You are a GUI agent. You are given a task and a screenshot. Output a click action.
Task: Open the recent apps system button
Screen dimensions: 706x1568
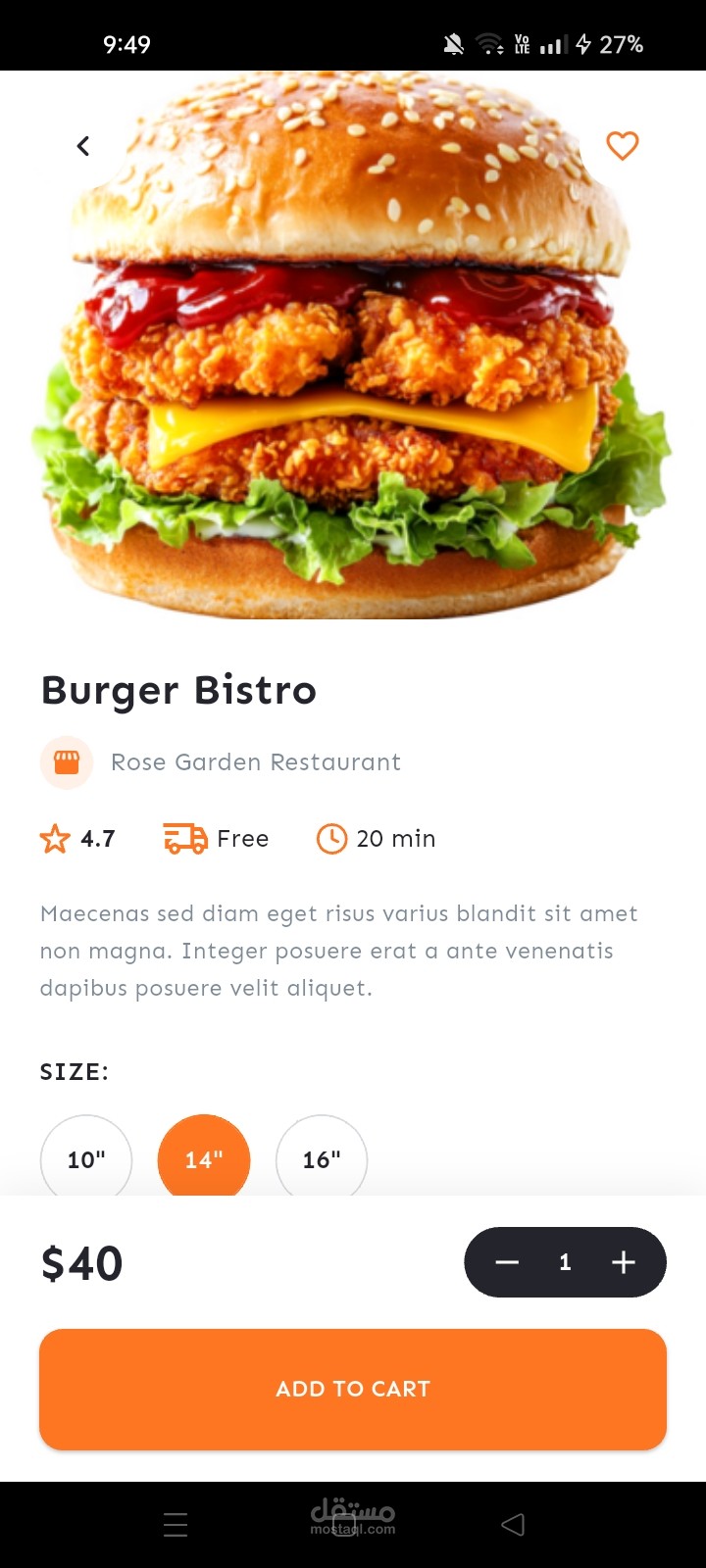coord(176,1524)
